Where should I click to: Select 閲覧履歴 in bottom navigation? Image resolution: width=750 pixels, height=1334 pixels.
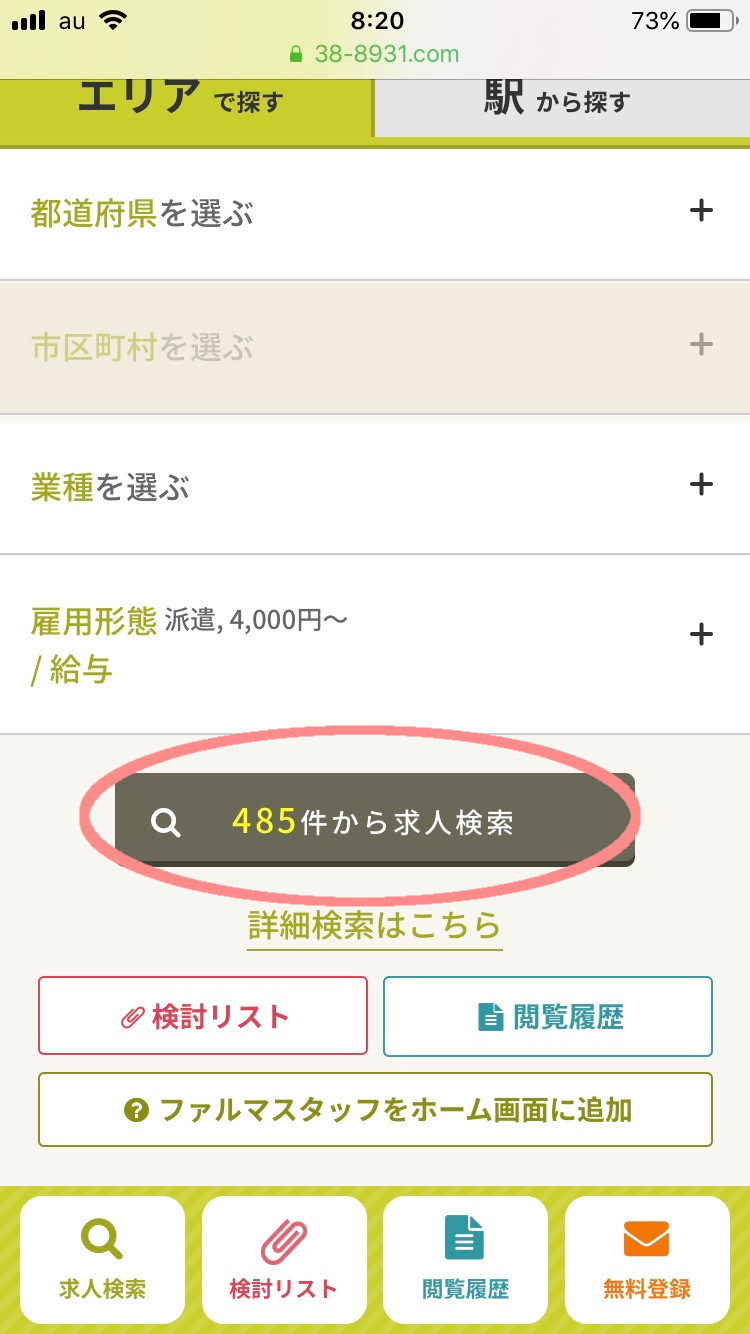click(x=465, y=1259)
